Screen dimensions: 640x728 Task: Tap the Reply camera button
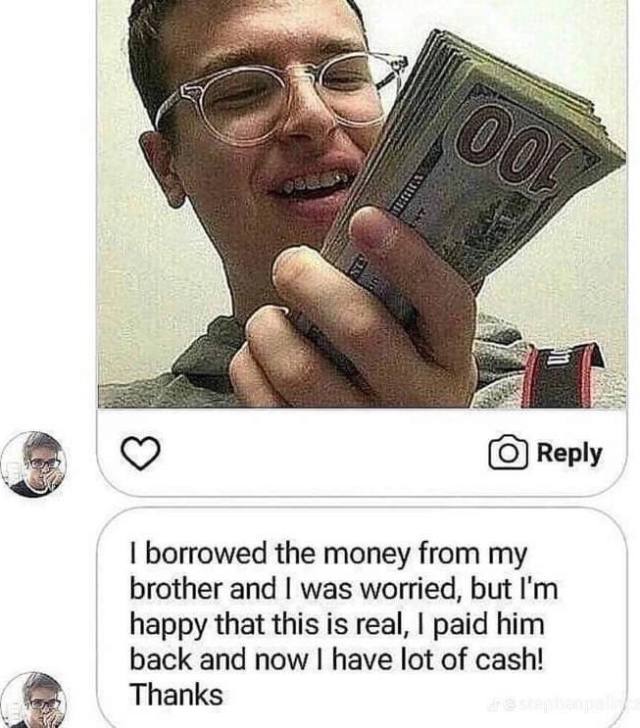[x=546, y=453]
